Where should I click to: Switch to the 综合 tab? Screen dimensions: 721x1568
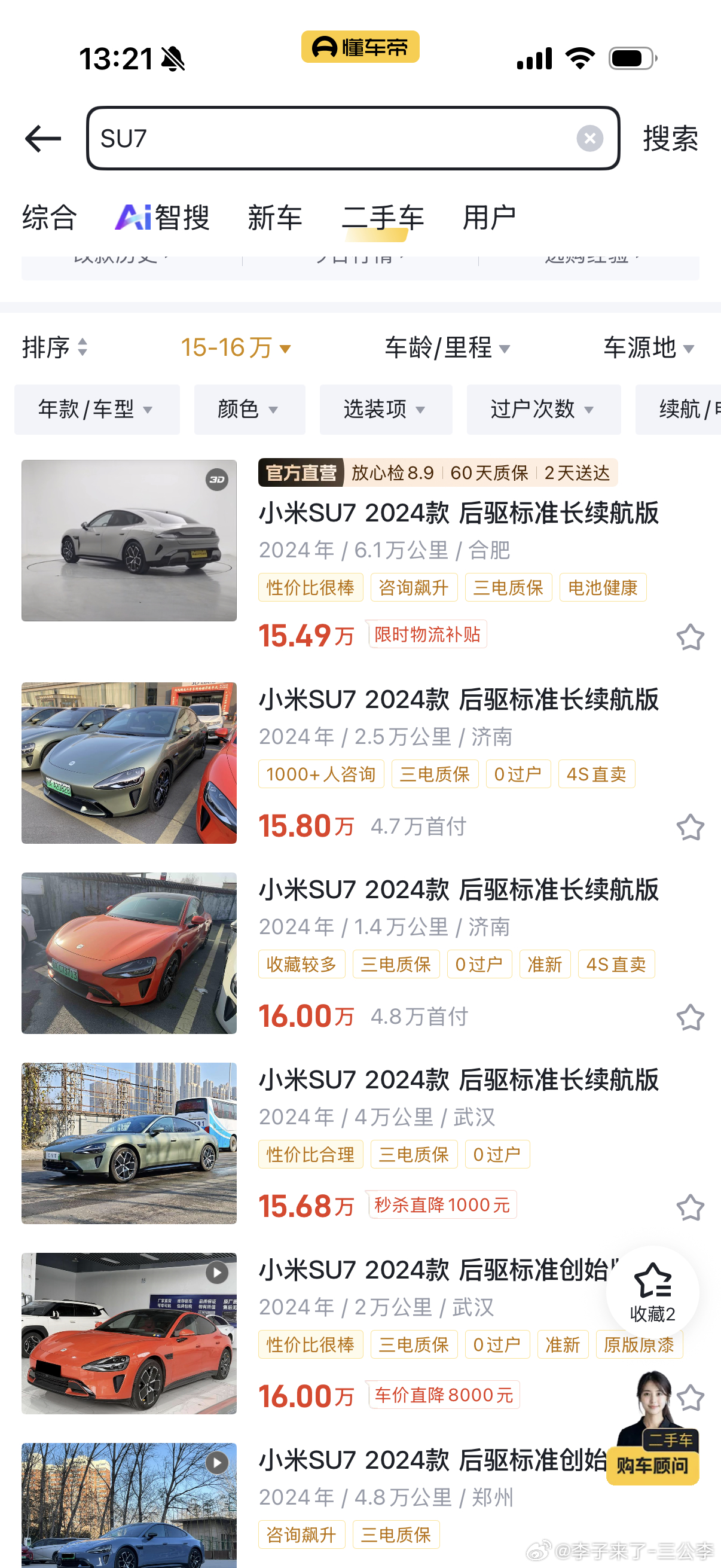point(50,218)
